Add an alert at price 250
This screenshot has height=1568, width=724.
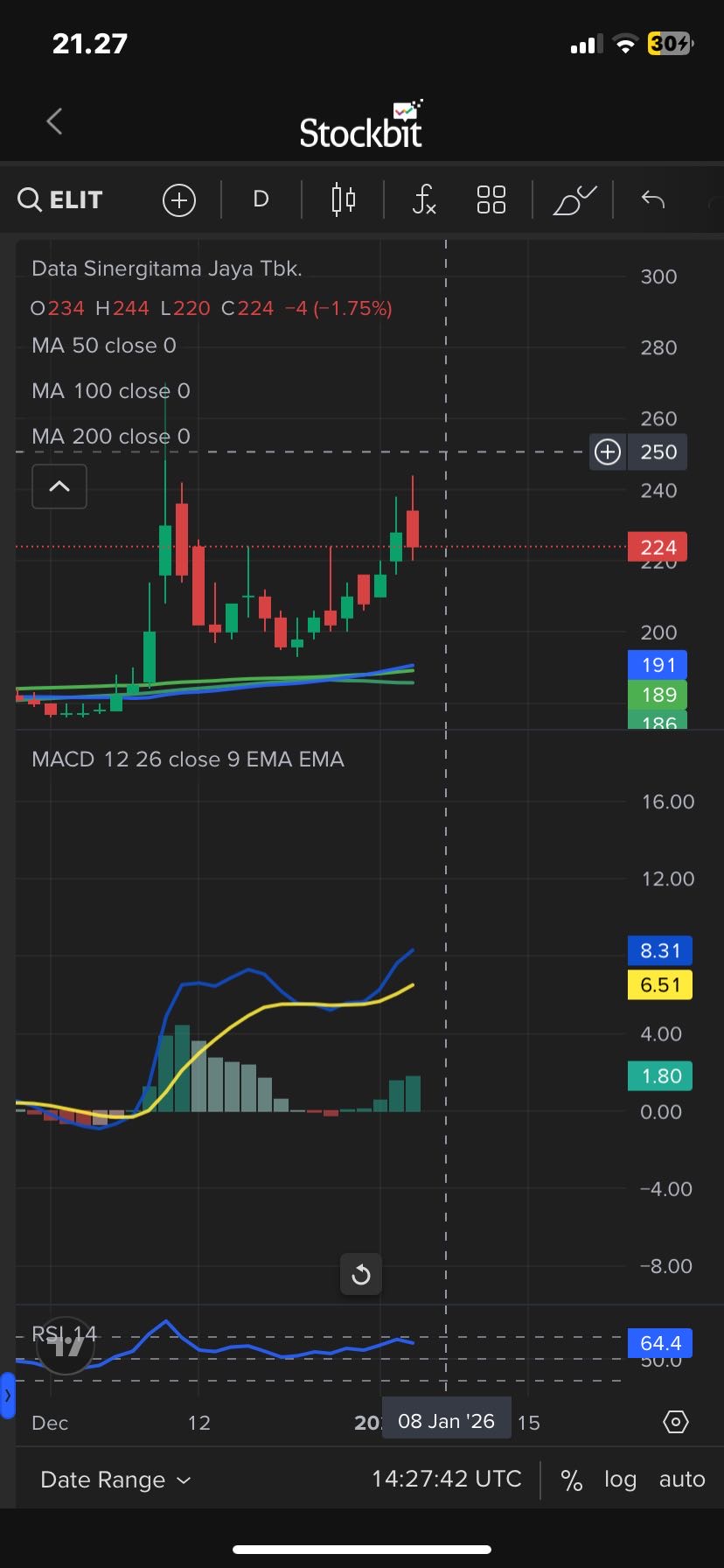(608, 451)
